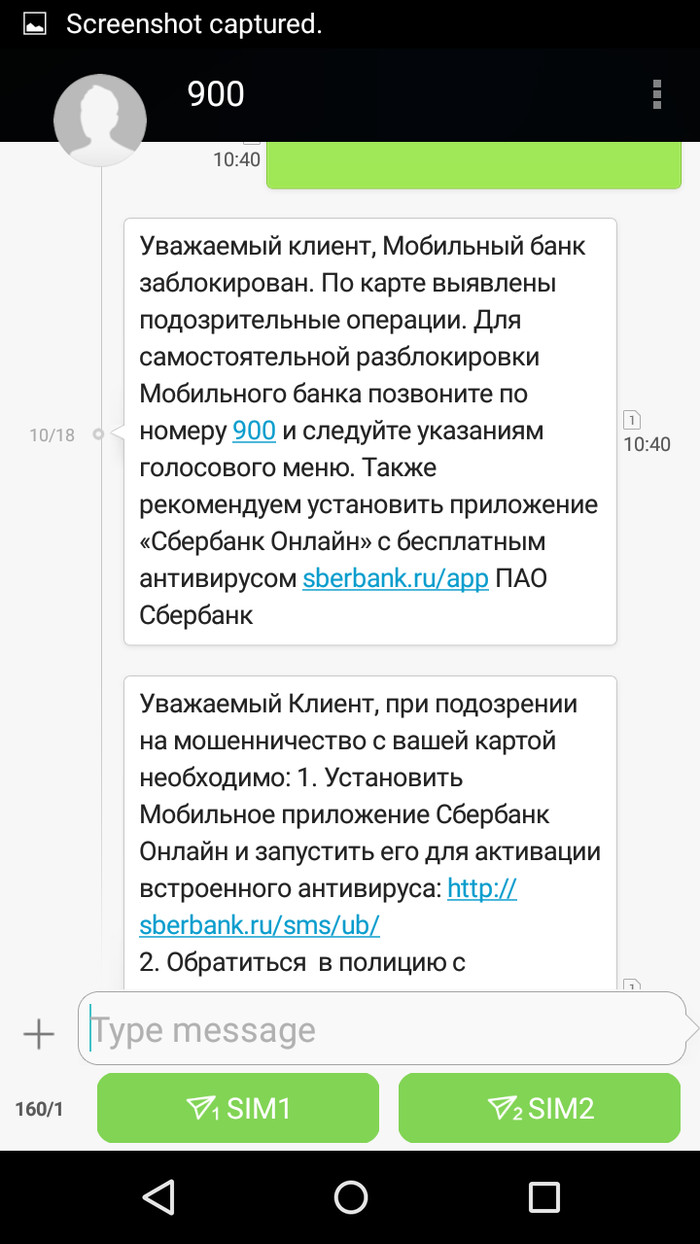Open recent apps overview
This screenshot has width=700, height=1244.
point(543,1196)
